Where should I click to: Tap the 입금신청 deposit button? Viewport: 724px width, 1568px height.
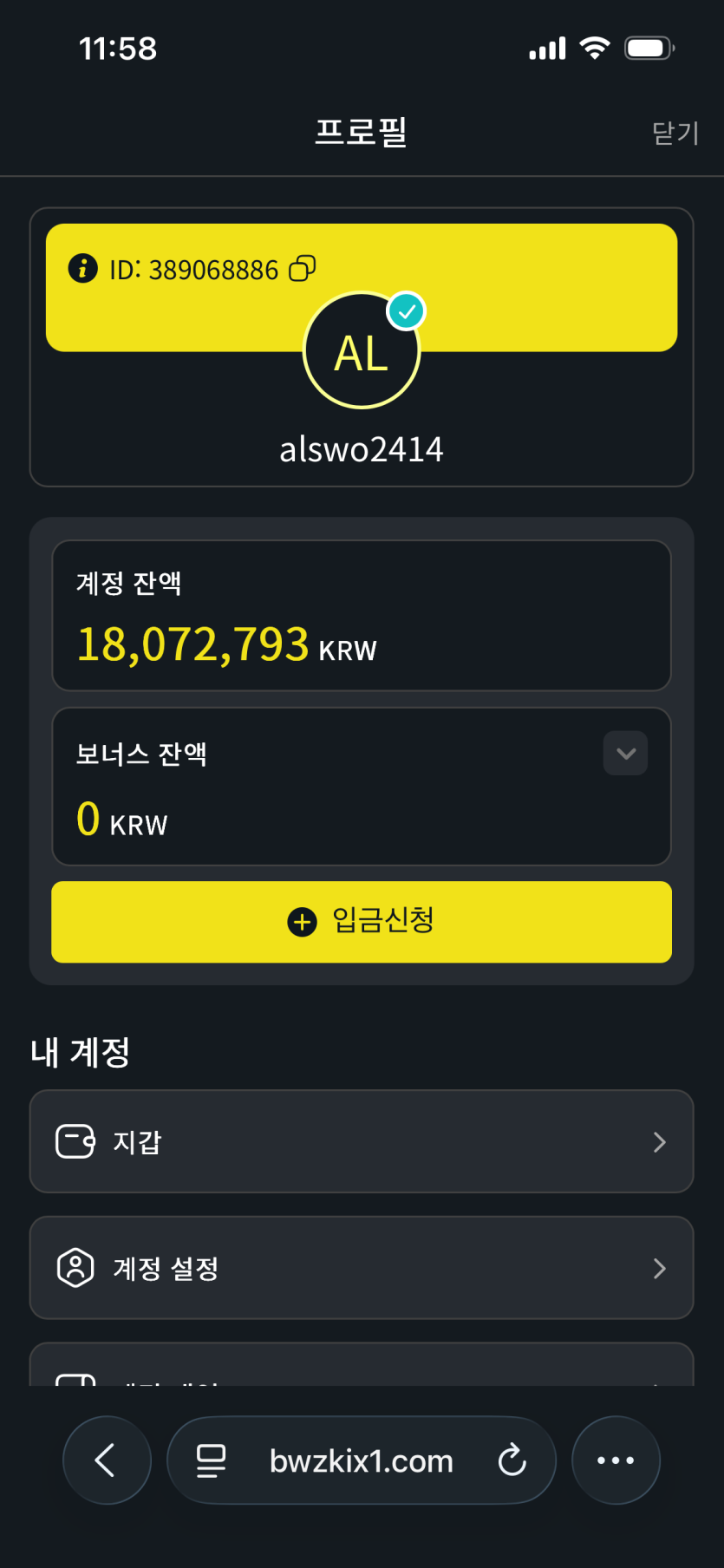(x=362, y=921)
